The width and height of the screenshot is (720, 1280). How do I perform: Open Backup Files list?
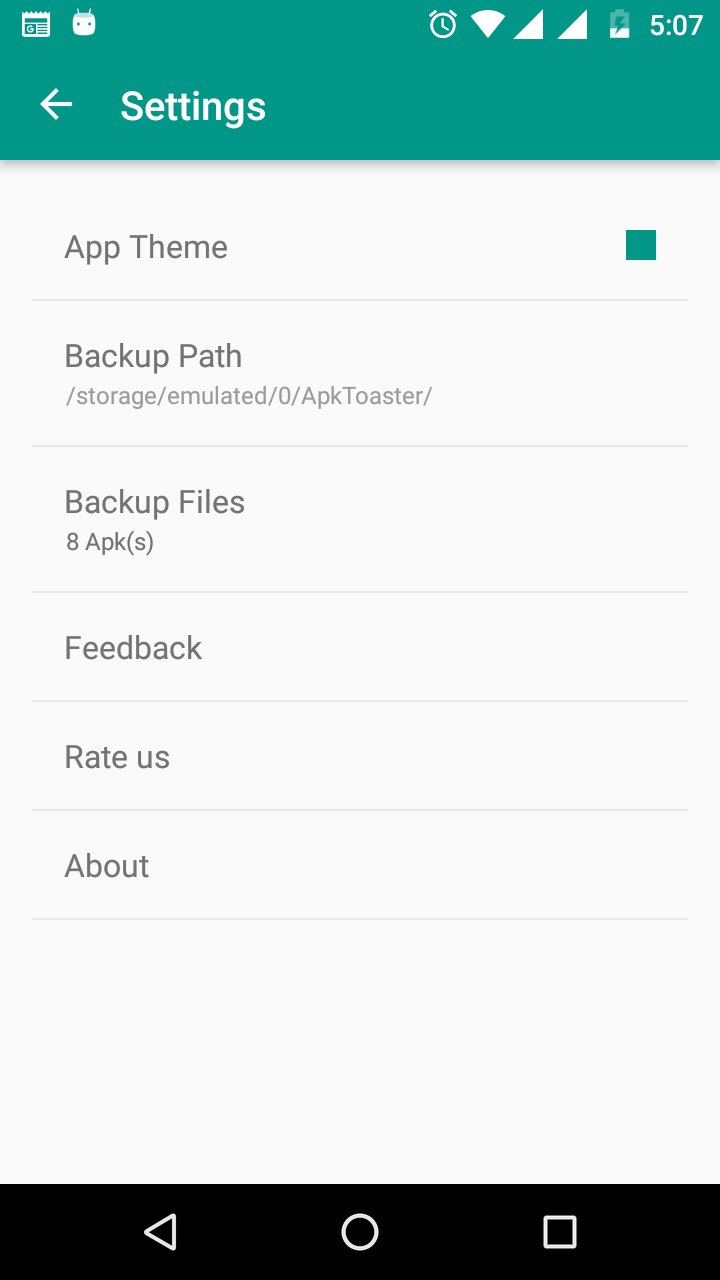[x=360, y=520]
